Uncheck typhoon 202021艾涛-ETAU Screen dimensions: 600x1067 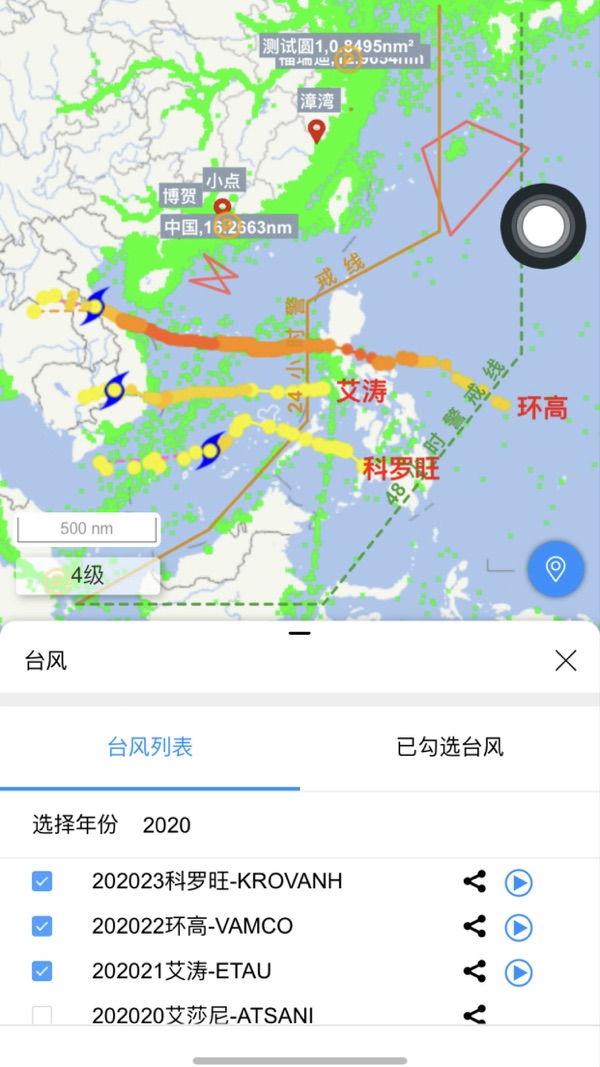[42, 971]
